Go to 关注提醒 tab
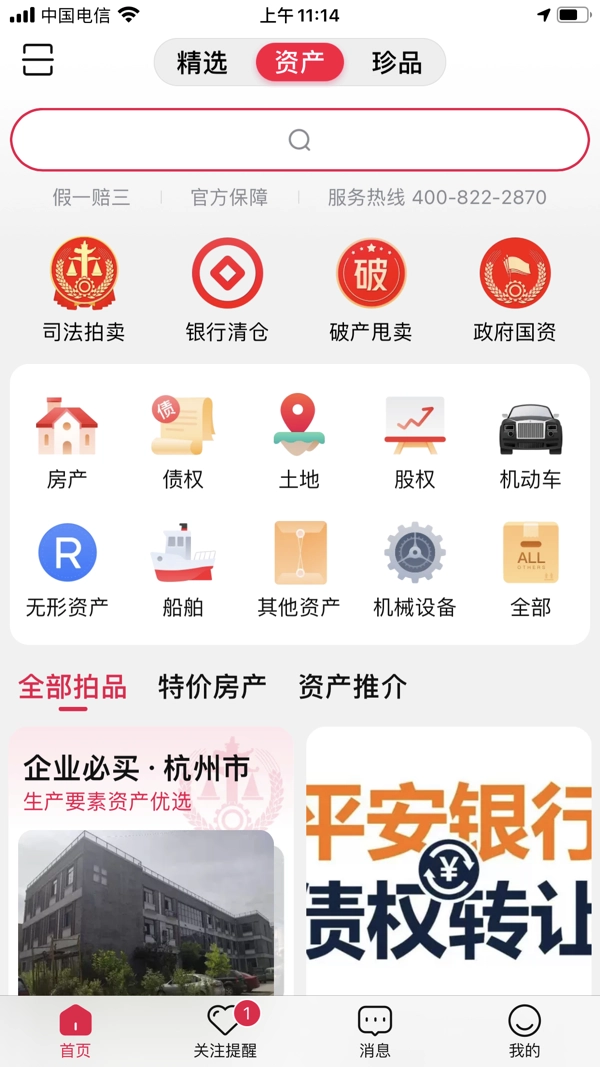 [x=225, y=1032]
